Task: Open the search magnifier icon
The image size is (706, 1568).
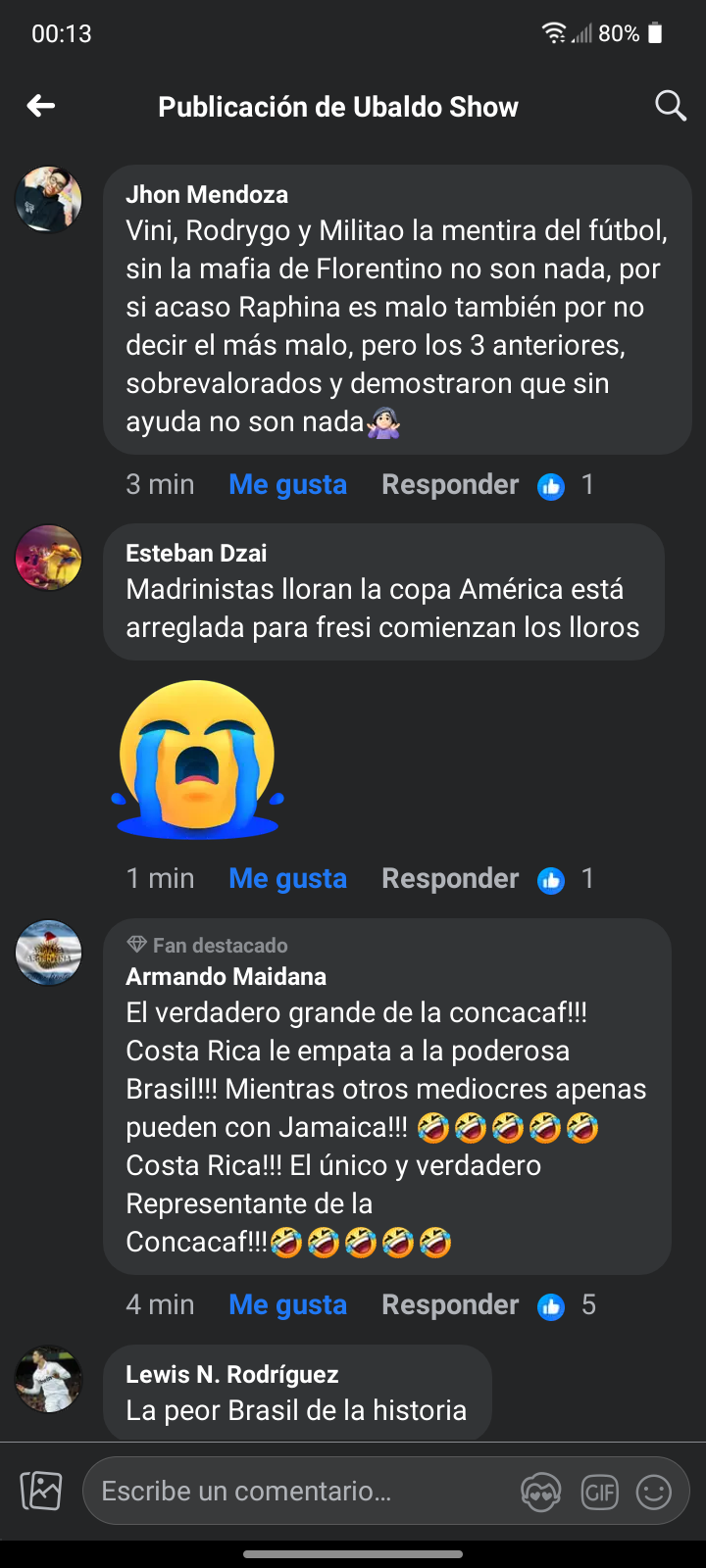Action: click(x=671, y=106)
